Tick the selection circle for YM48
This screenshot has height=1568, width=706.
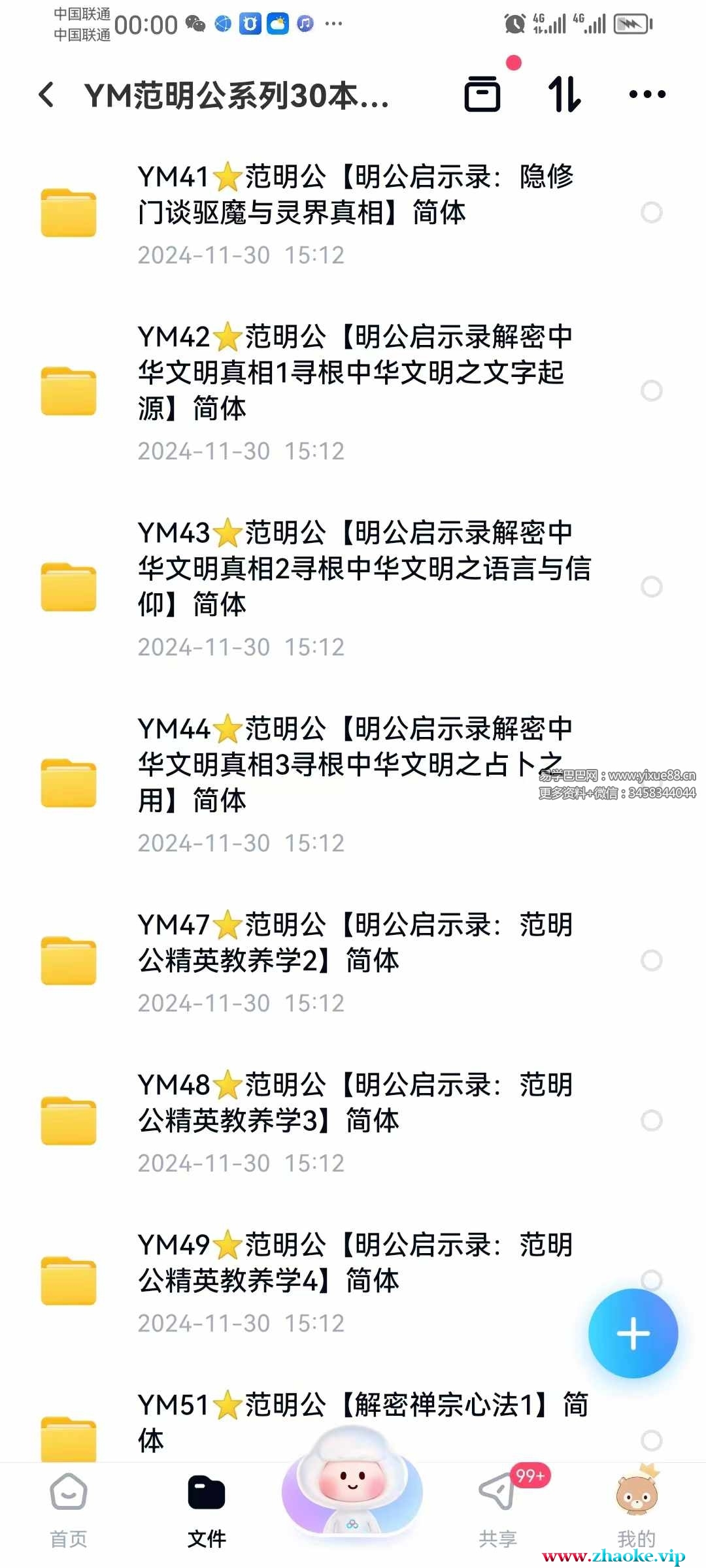pos(651,1120)
